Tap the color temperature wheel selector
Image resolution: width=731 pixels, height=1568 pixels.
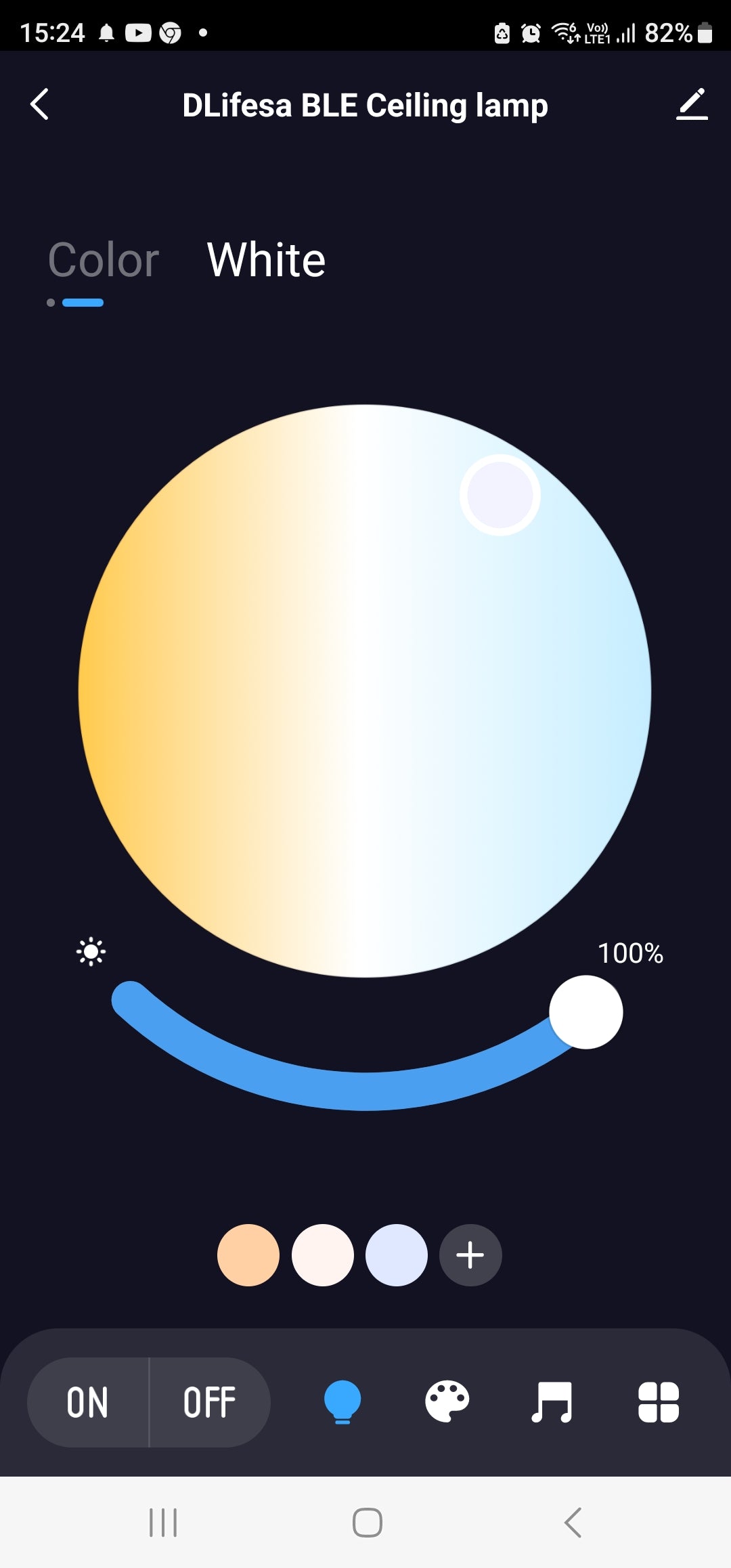pos(500,495)
